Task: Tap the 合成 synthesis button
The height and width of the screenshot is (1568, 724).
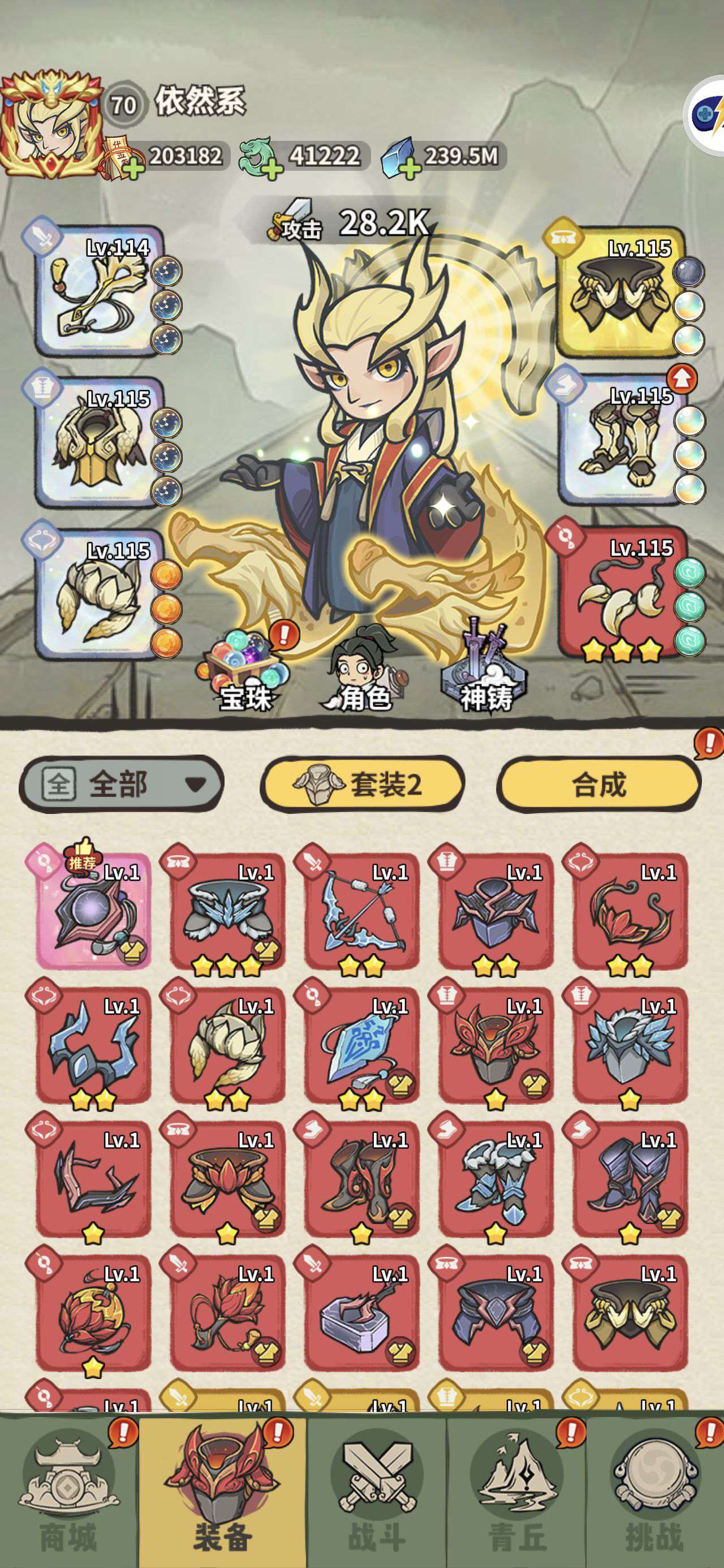Action: coord(599,784)
